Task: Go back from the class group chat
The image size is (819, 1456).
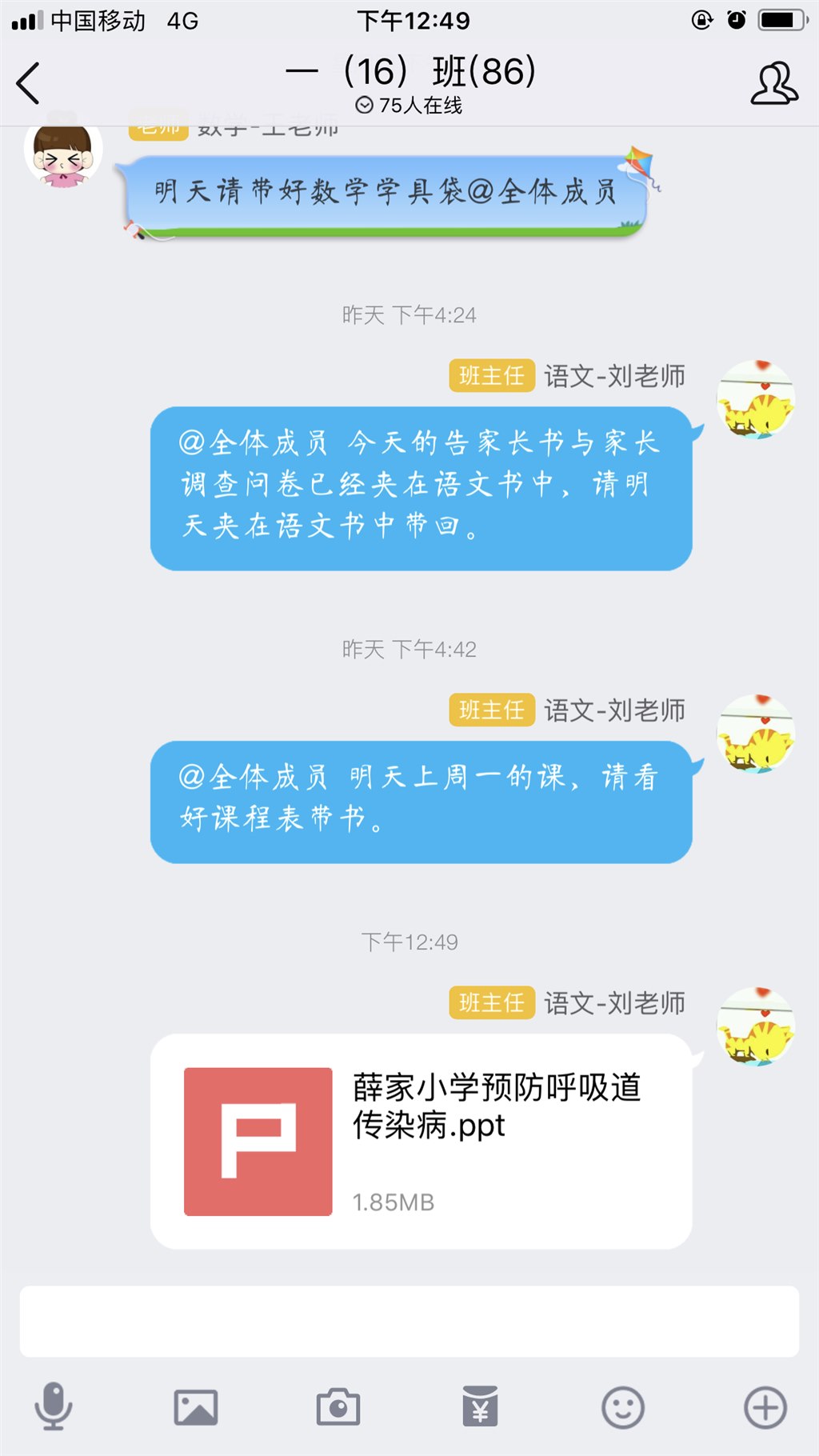Action: pos(29,83)
